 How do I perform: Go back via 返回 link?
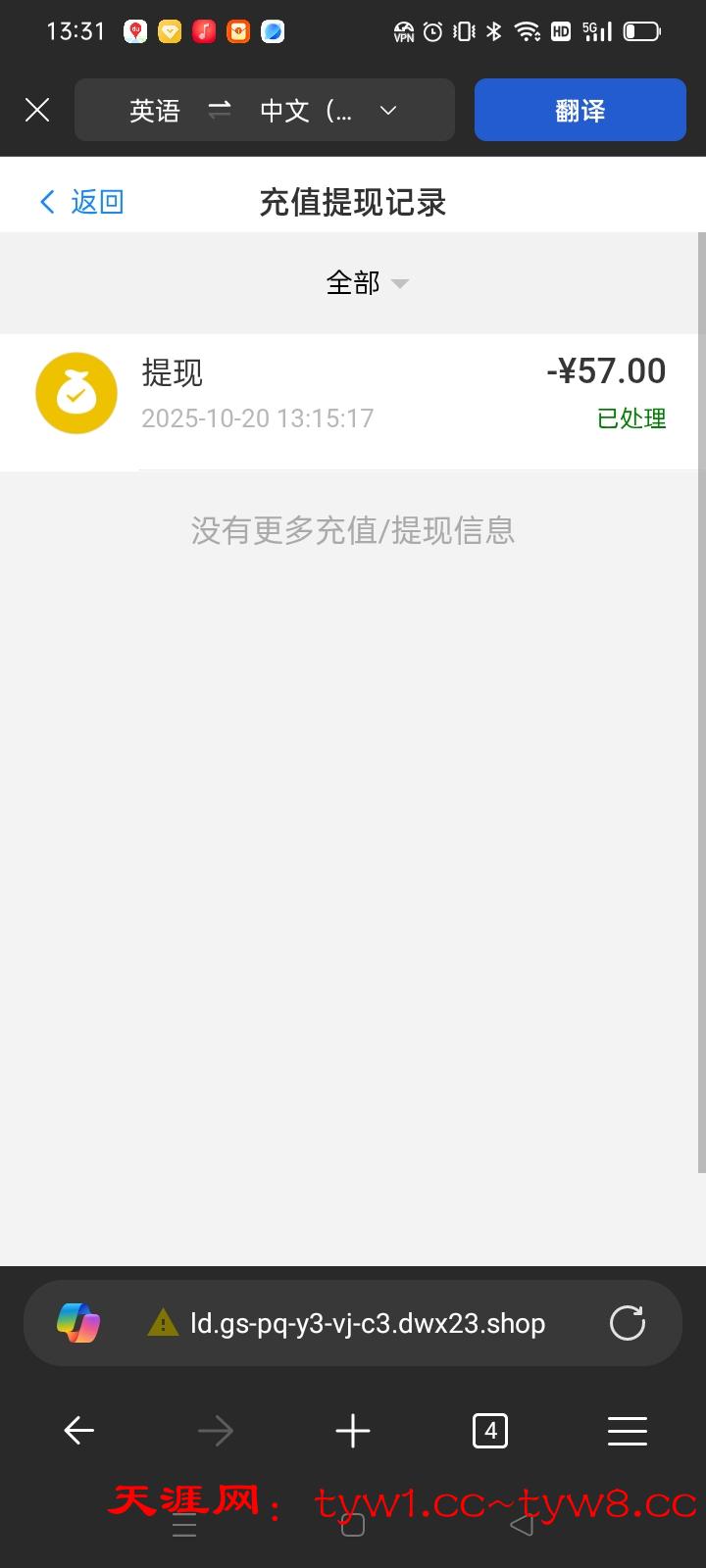pos(82,202)
